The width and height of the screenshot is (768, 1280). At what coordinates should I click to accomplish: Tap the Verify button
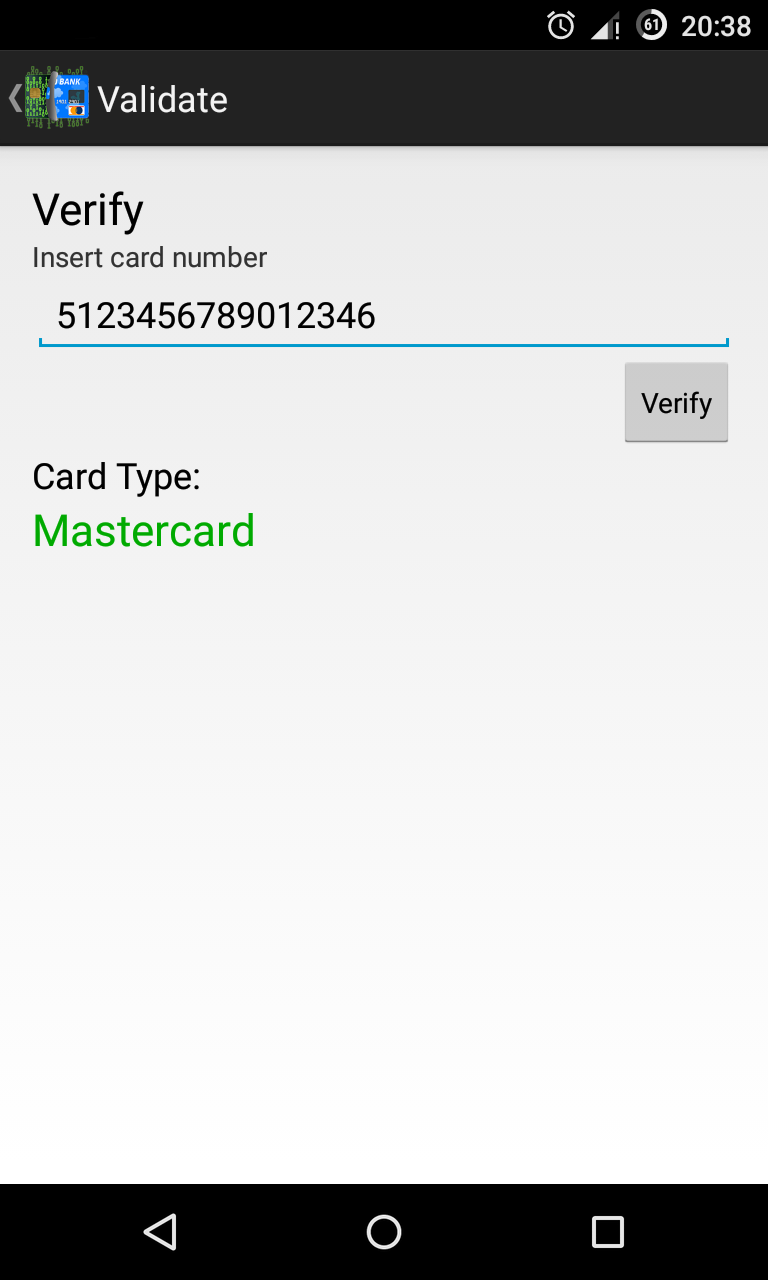point(676,402)
